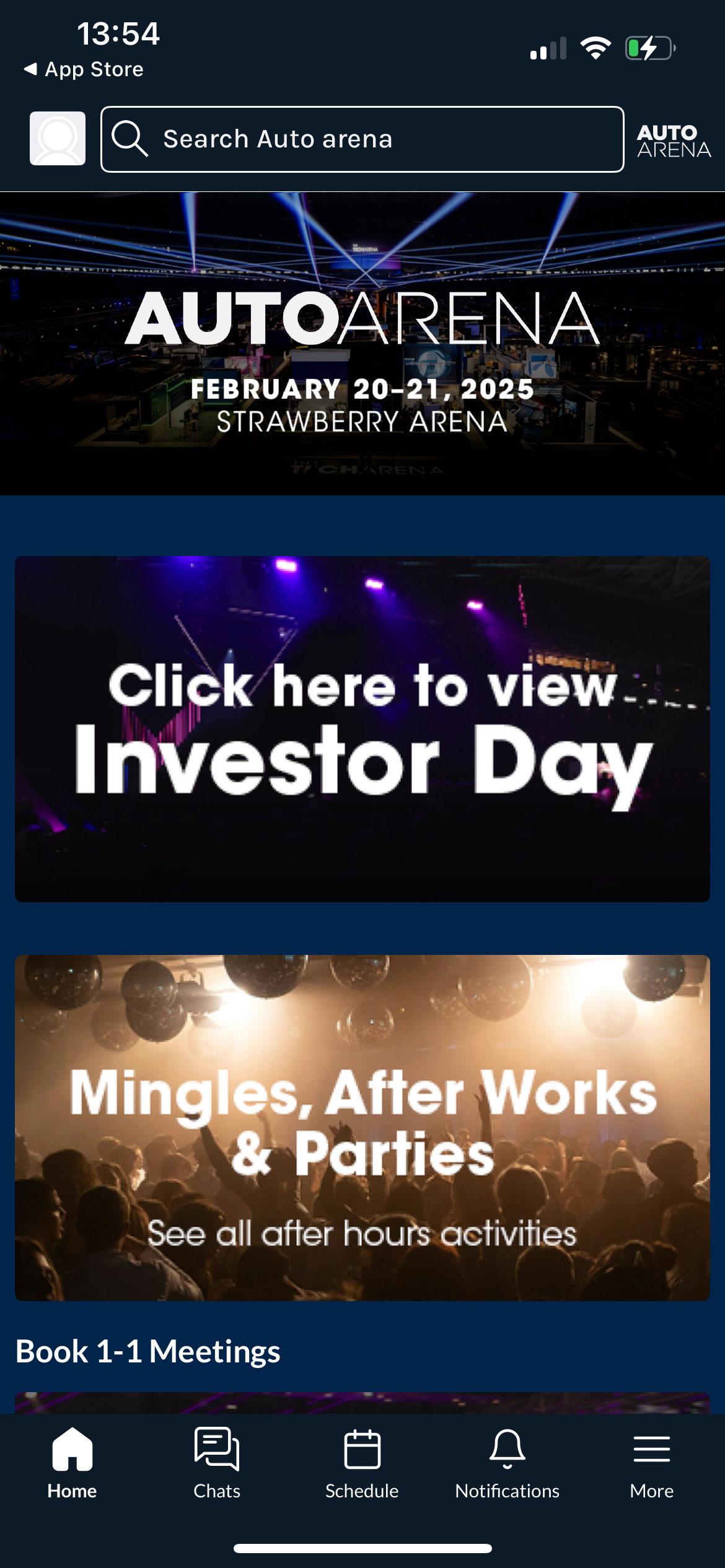
Task: Open Mingles, After Works & Parties card
Action: pos(362,1128)
